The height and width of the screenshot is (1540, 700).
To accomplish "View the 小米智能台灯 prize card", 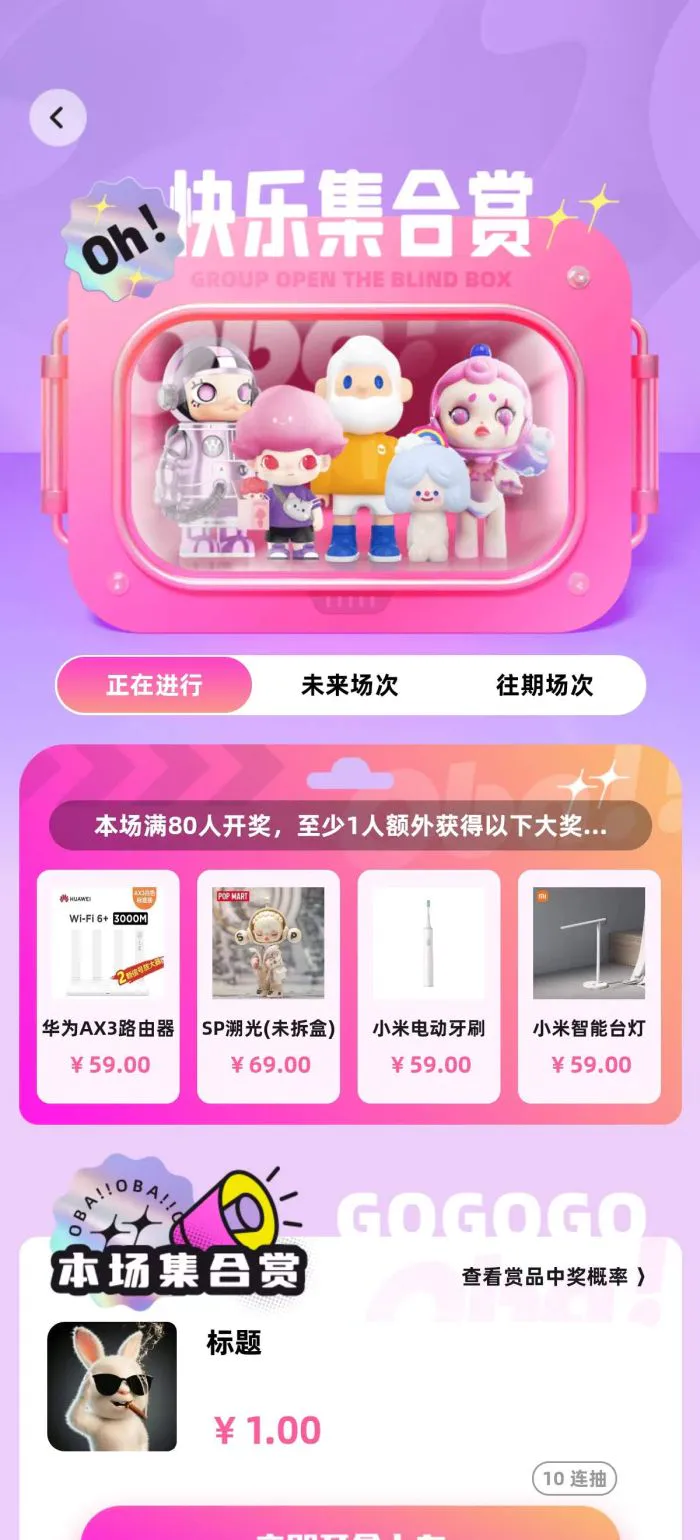I will point(589,985).
